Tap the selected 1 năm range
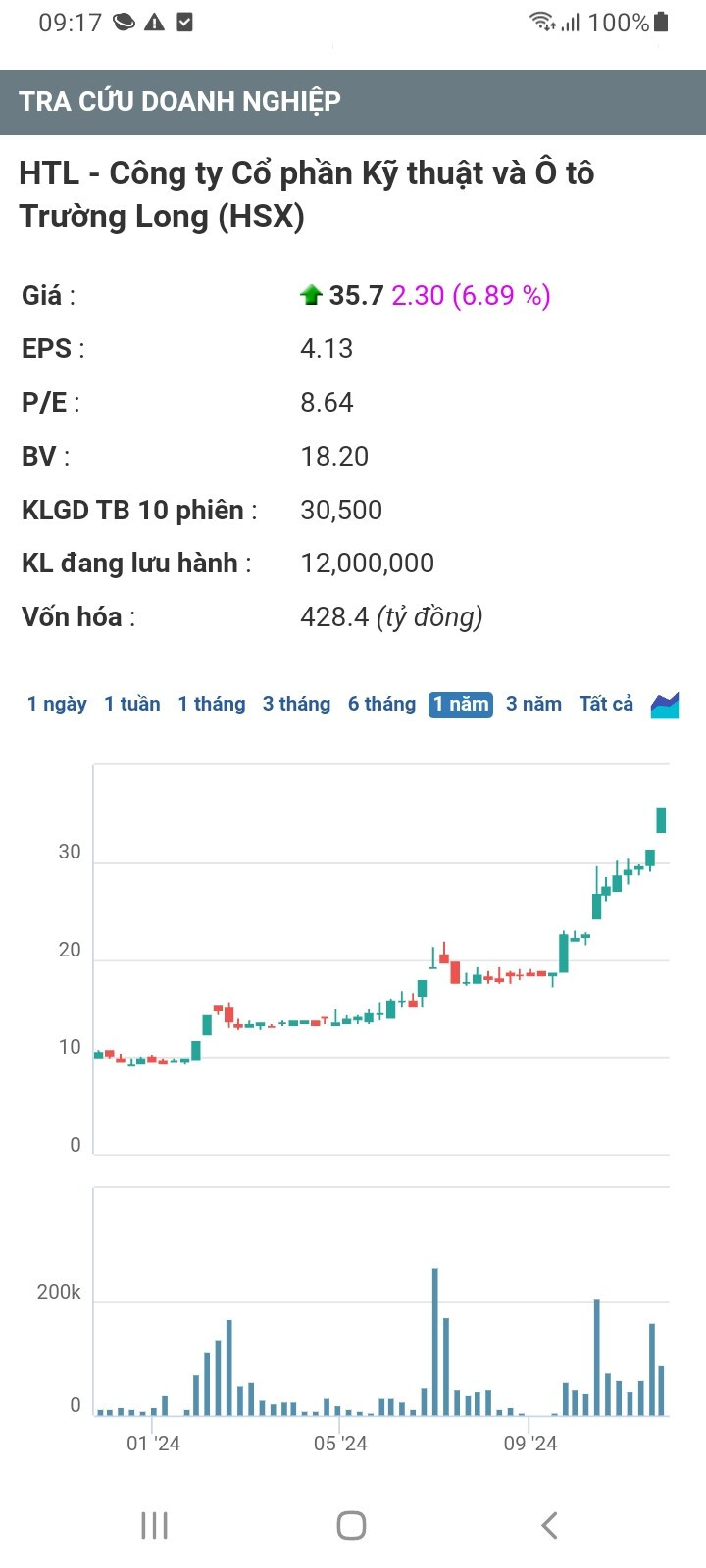The image size is (706, 1568). click(461, 704)
